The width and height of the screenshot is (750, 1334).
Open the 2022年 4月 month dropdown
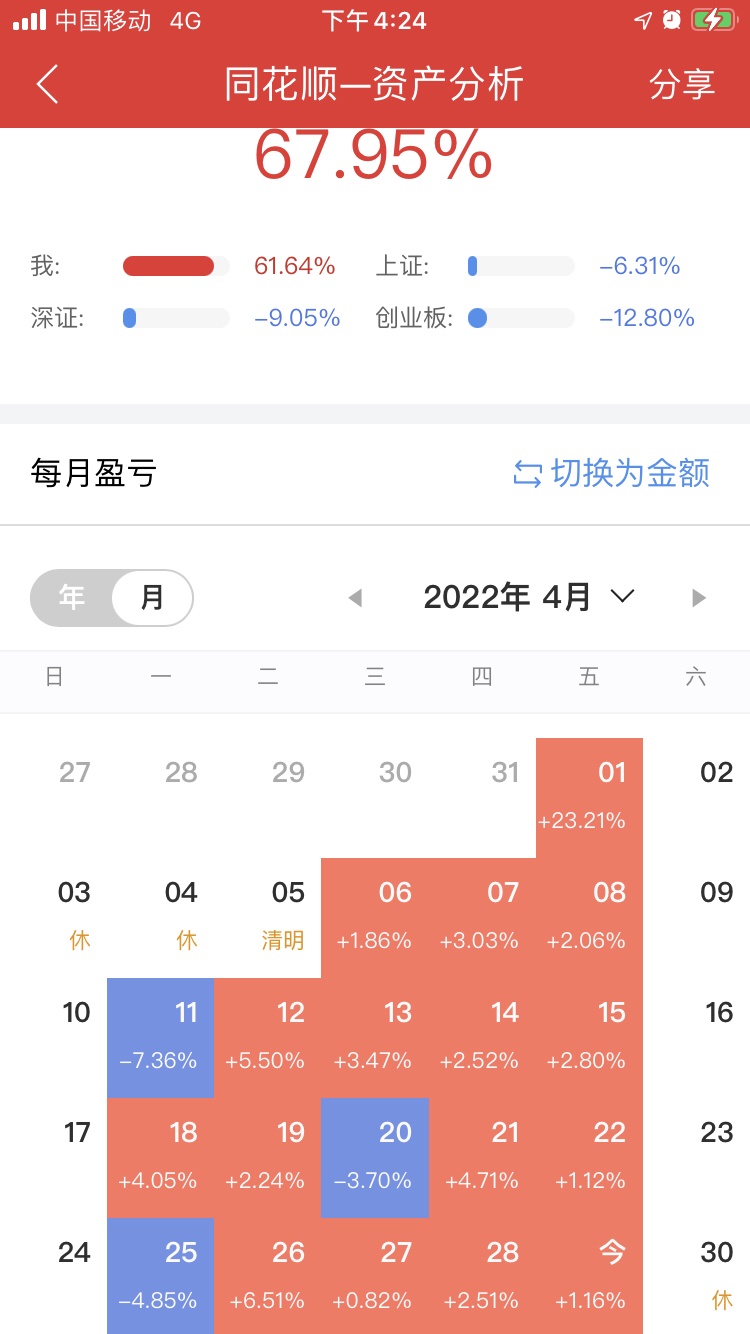tap(529, 598)
